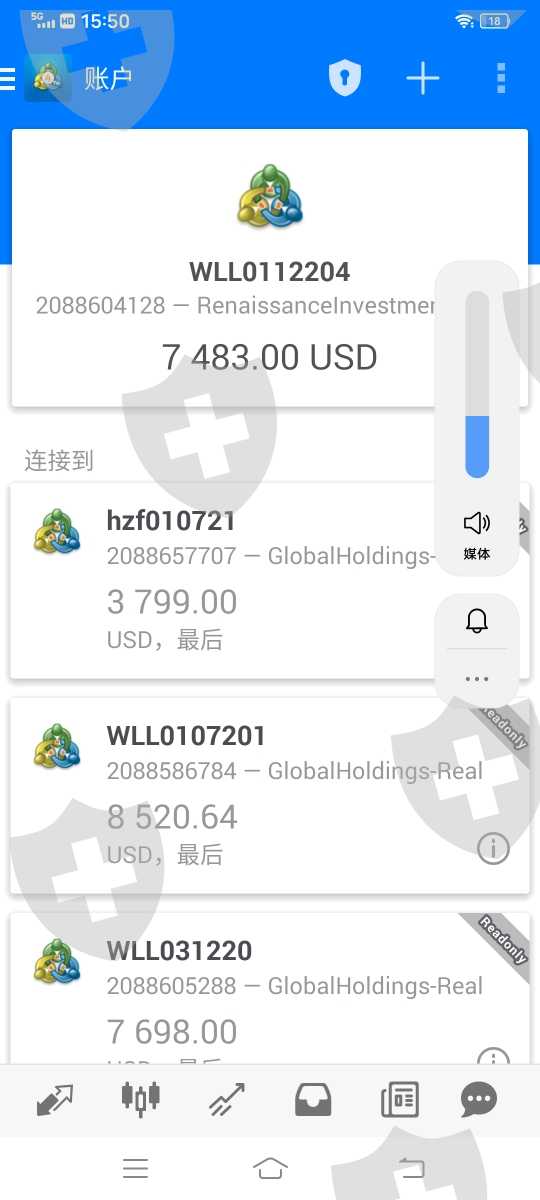This screenshot has width=540, height=1200.
Task: Switch to the trade trend-line tab
Action: point(227,1100)
